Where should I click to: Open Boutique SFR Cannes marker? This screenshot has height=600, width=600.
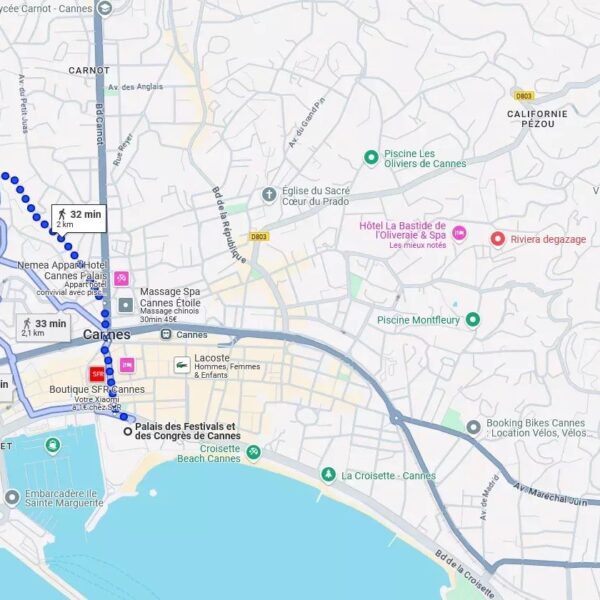98,374
